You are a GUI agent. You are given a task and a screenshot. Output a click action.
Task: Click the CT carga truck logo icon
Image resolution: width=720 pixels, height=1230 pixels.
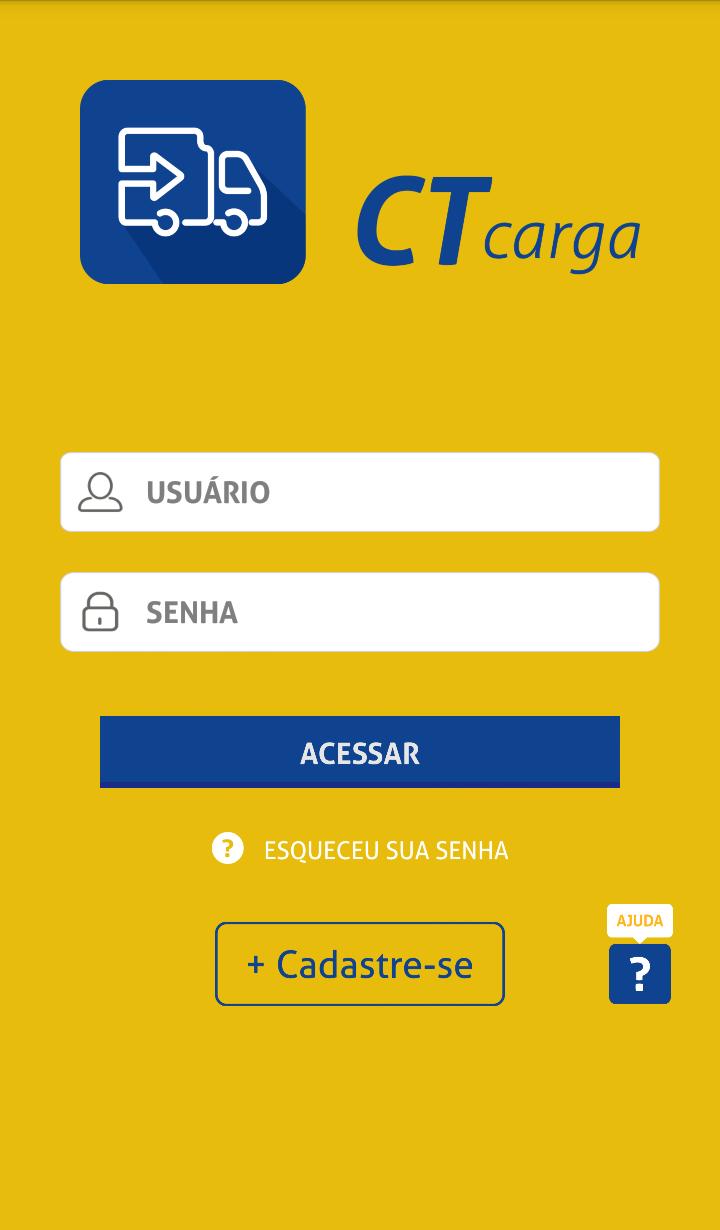point(192,181)
